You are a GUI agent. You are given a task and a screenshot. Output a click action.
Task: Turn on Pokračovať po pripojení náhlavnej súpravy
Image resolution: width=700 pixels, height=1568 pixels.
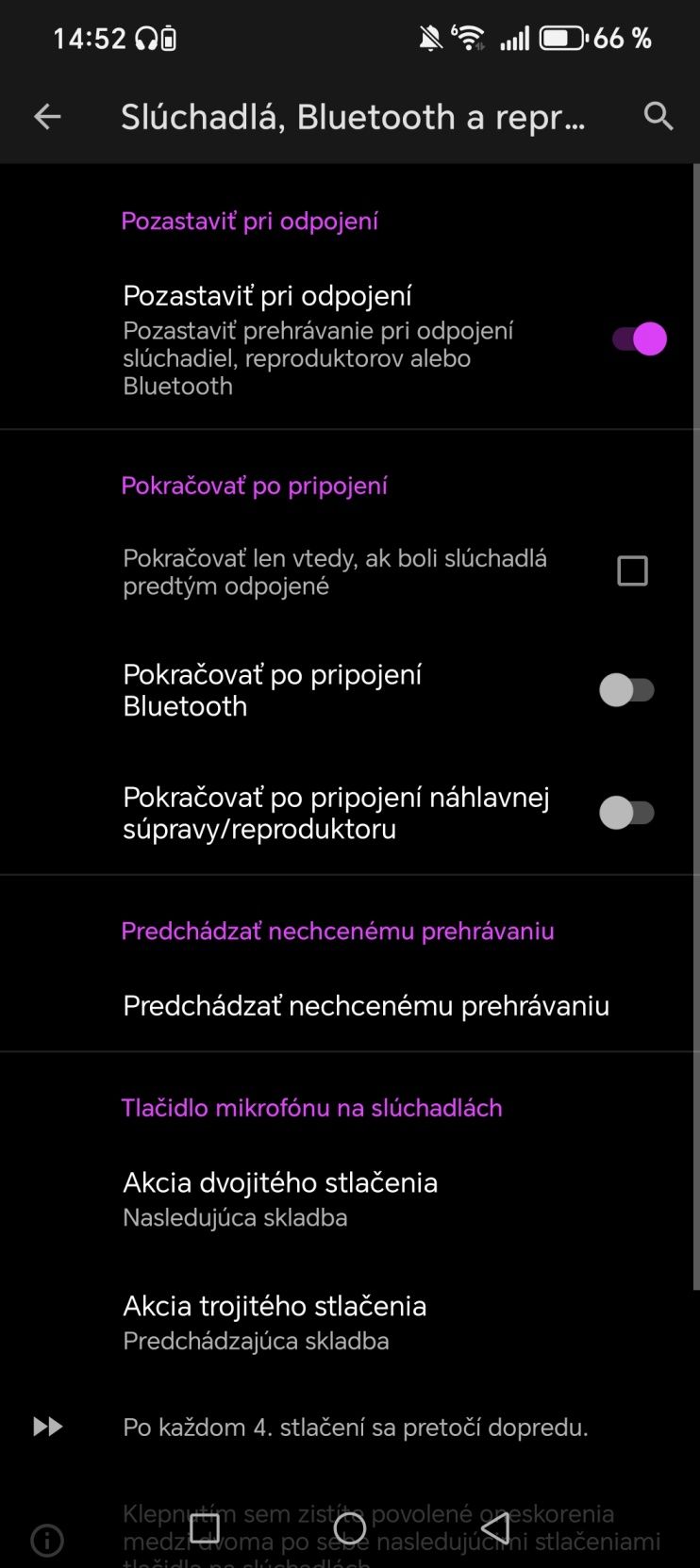click(627, 813)
